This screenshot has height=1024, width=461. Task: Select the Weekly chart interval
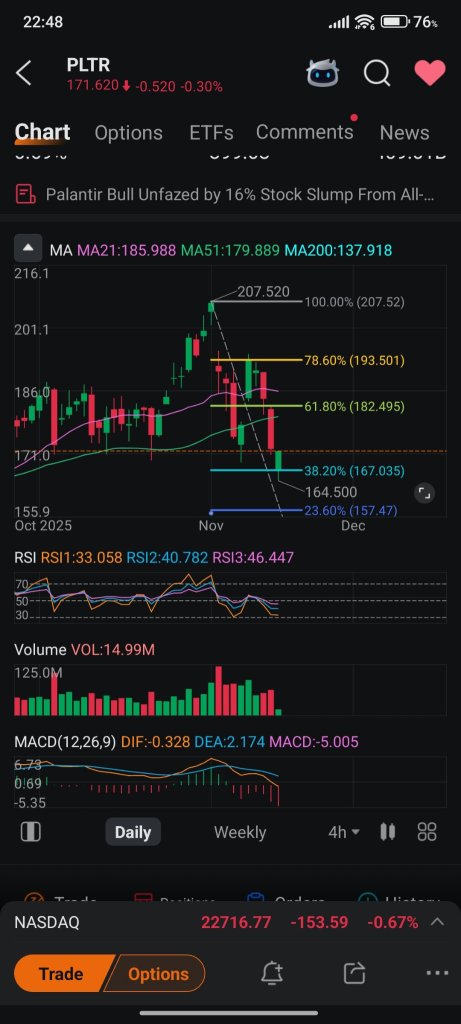click(240, 832)
